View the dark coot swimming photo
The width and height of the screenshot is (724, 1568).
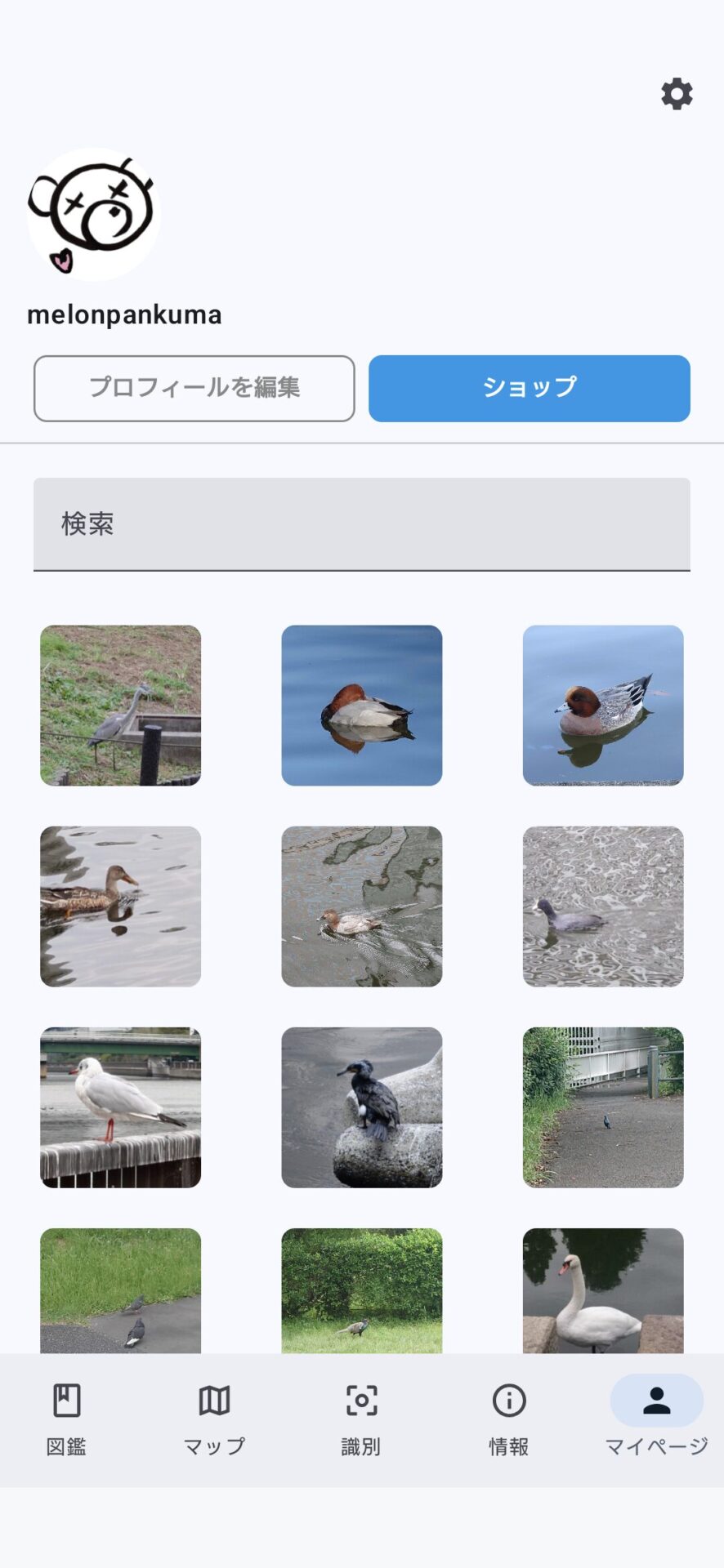tap(603, 906)
